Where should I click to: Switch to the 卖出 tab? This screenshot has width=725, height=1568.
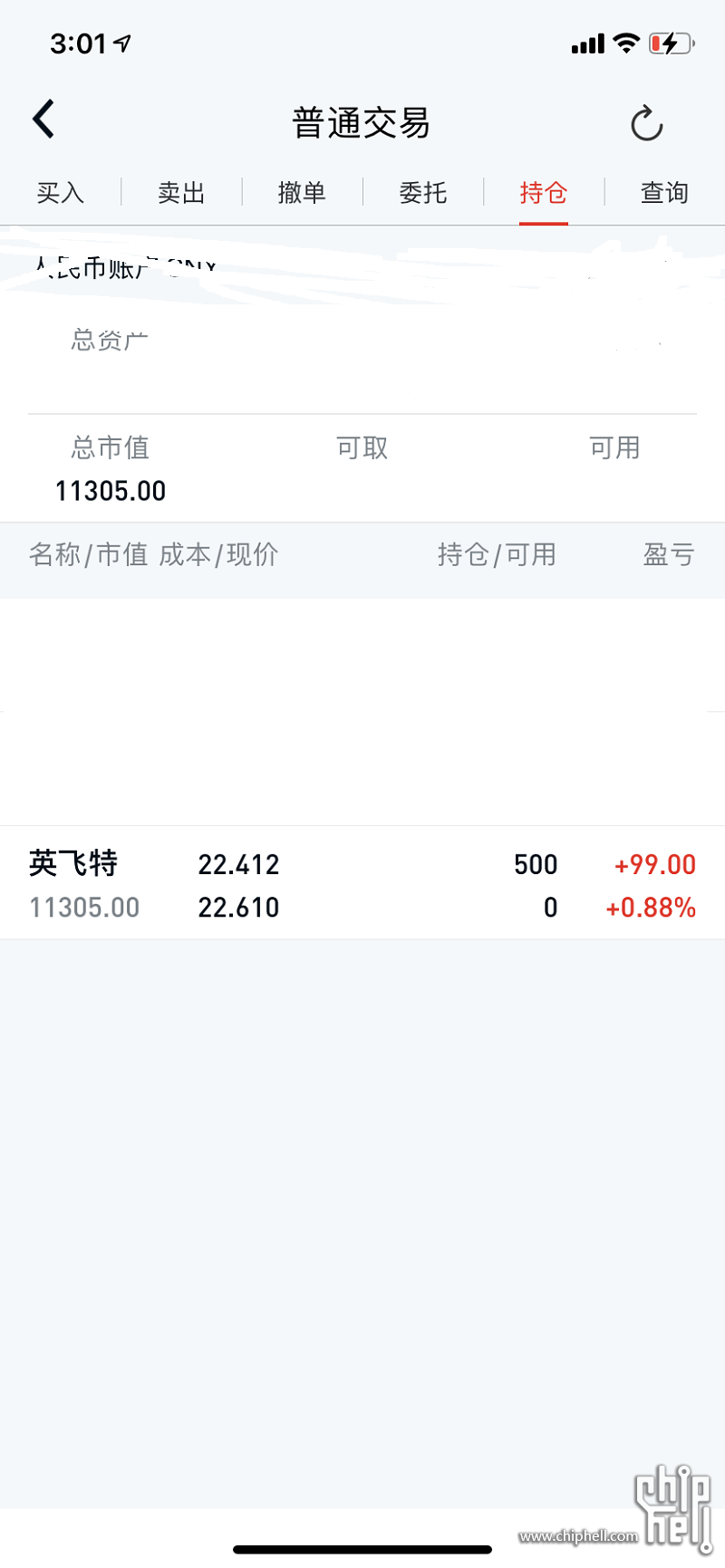[181, 192]
